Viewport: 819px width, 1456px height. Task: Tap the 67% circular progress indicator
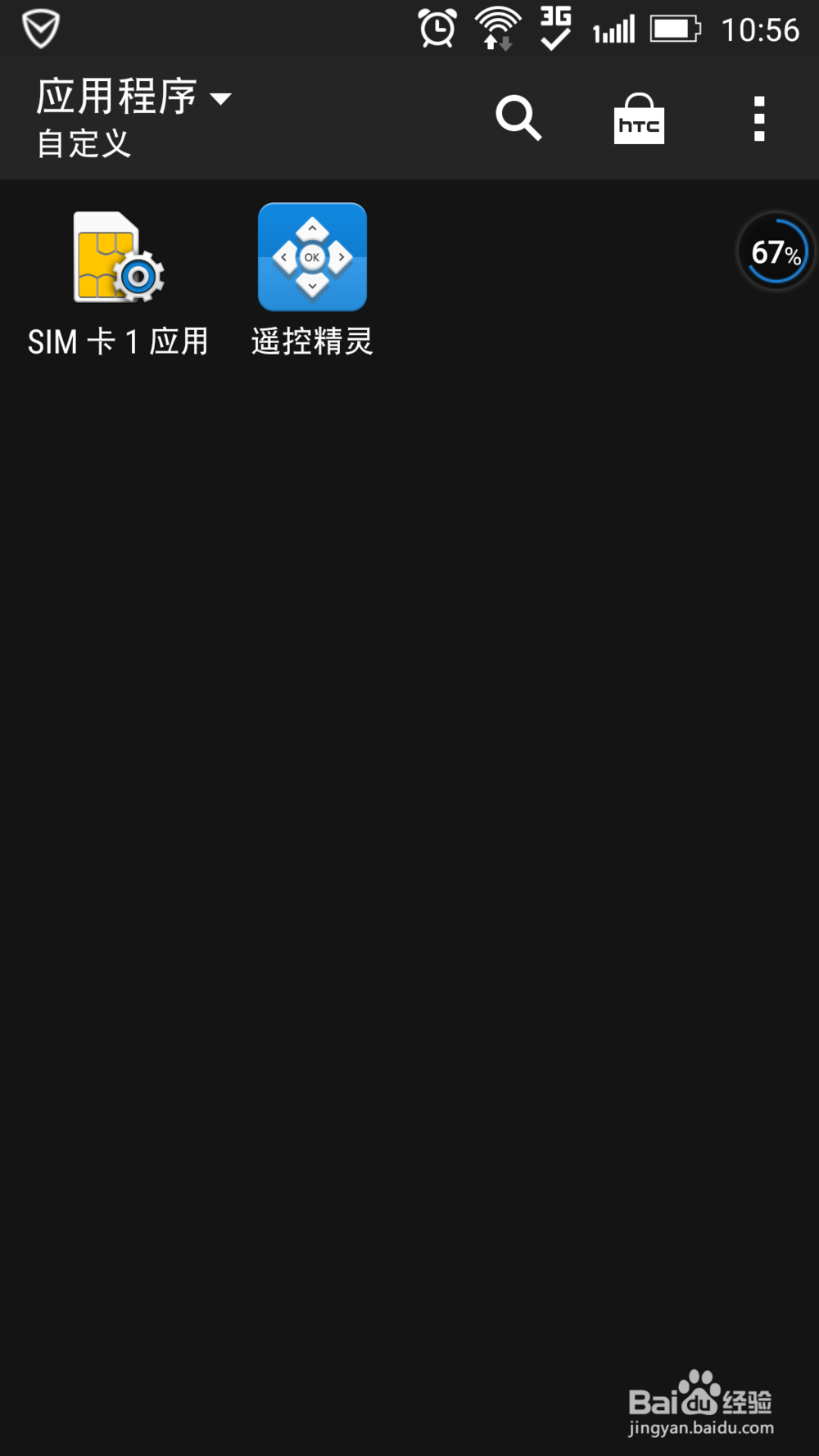(x=773, y=251)
